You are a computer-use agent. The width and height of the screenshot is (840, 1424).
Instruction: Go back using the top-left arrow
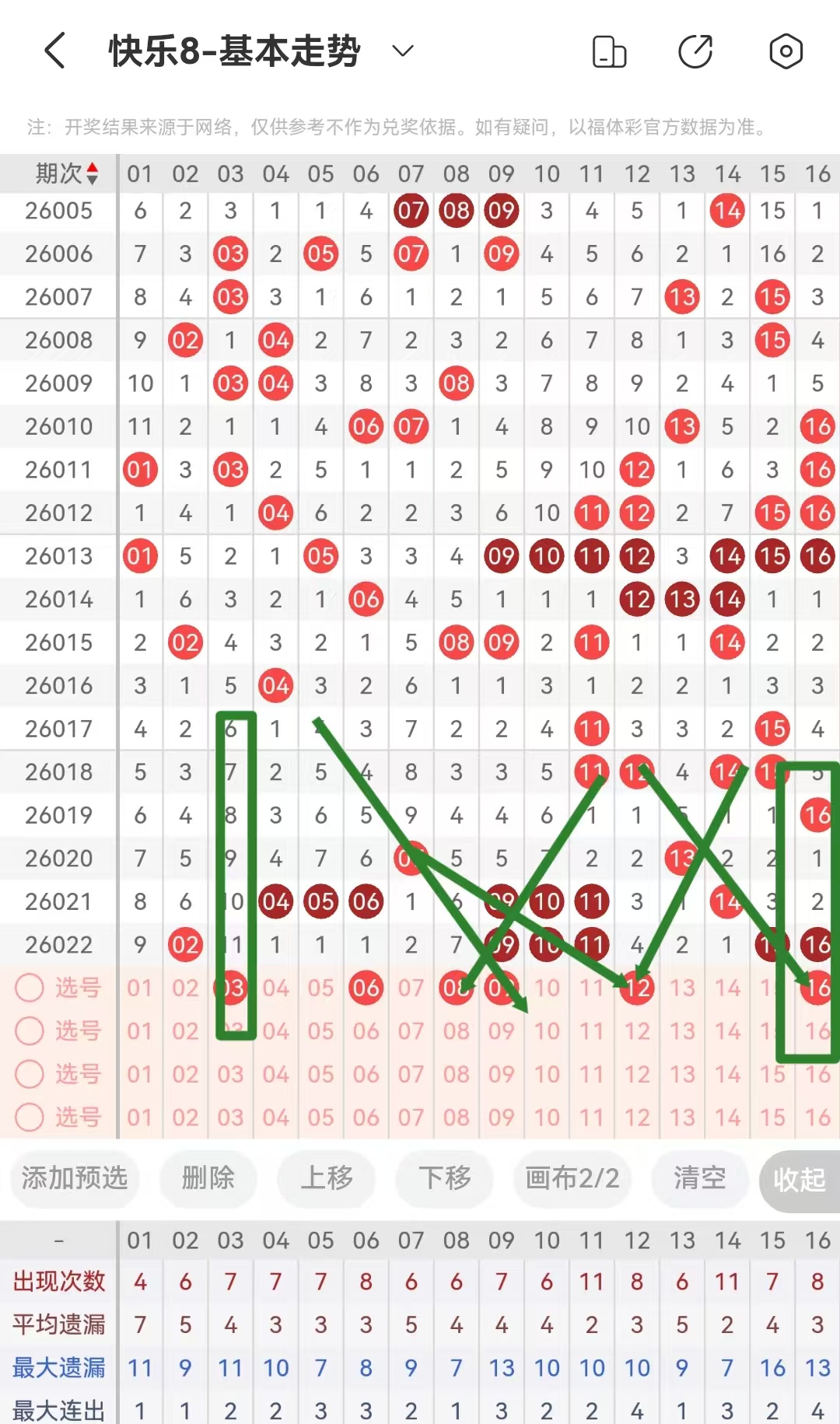click(54, 51)
